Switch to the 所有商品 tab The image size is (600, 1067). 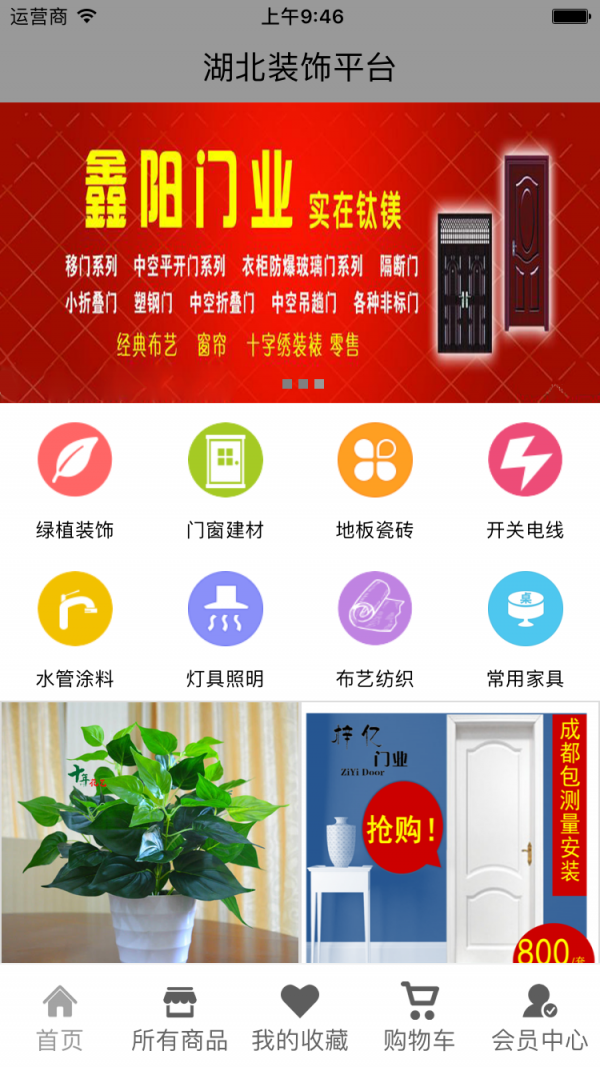(x=180, y=1017)
